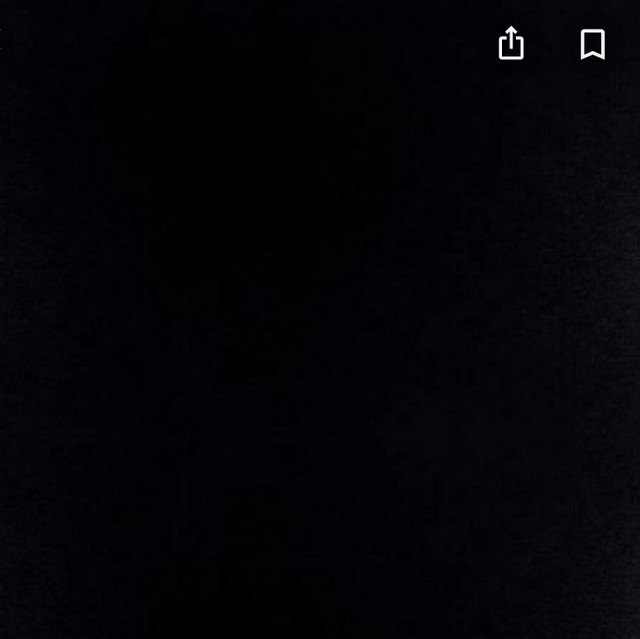
Task: Share this content
Action: click(511, 44)
